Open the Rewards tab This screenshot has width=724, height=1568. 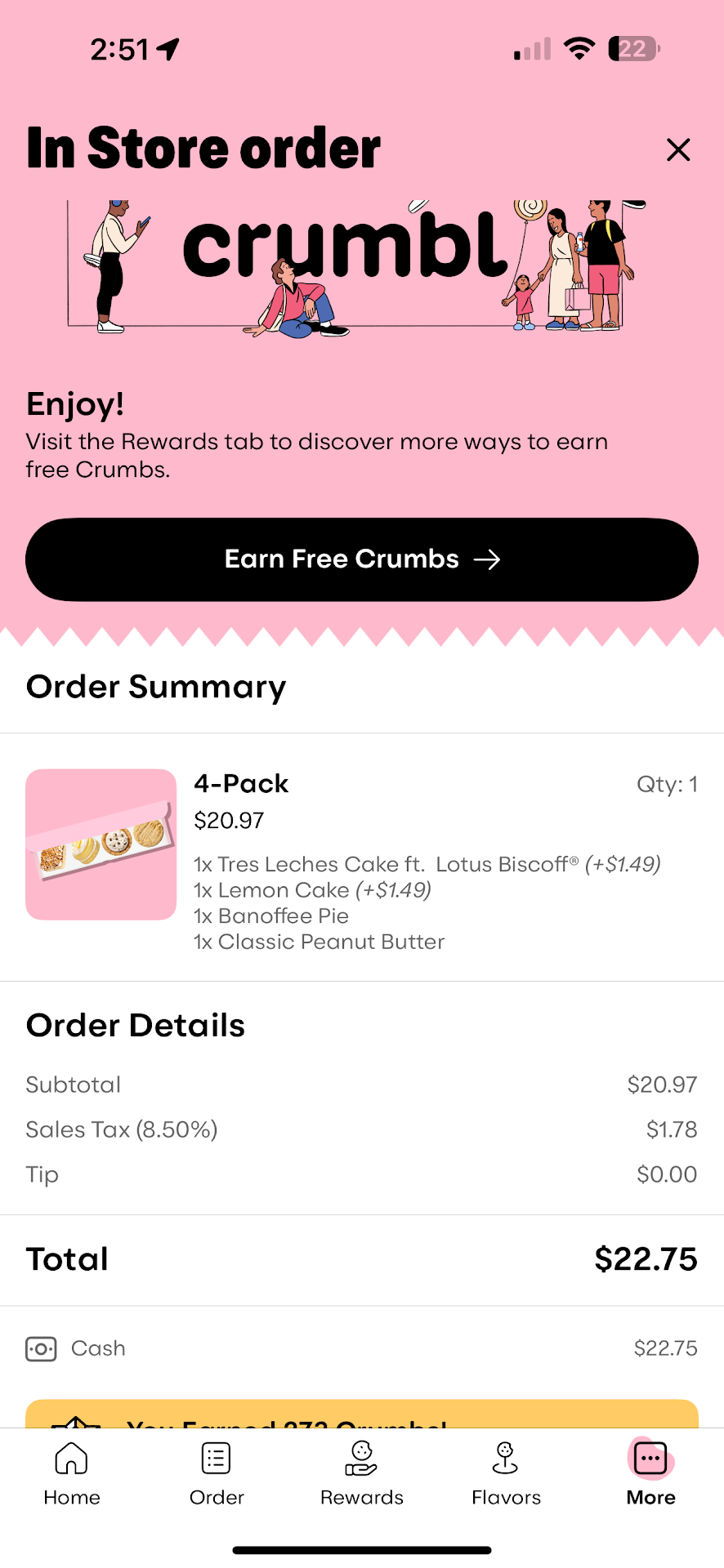coord(361,1473)
